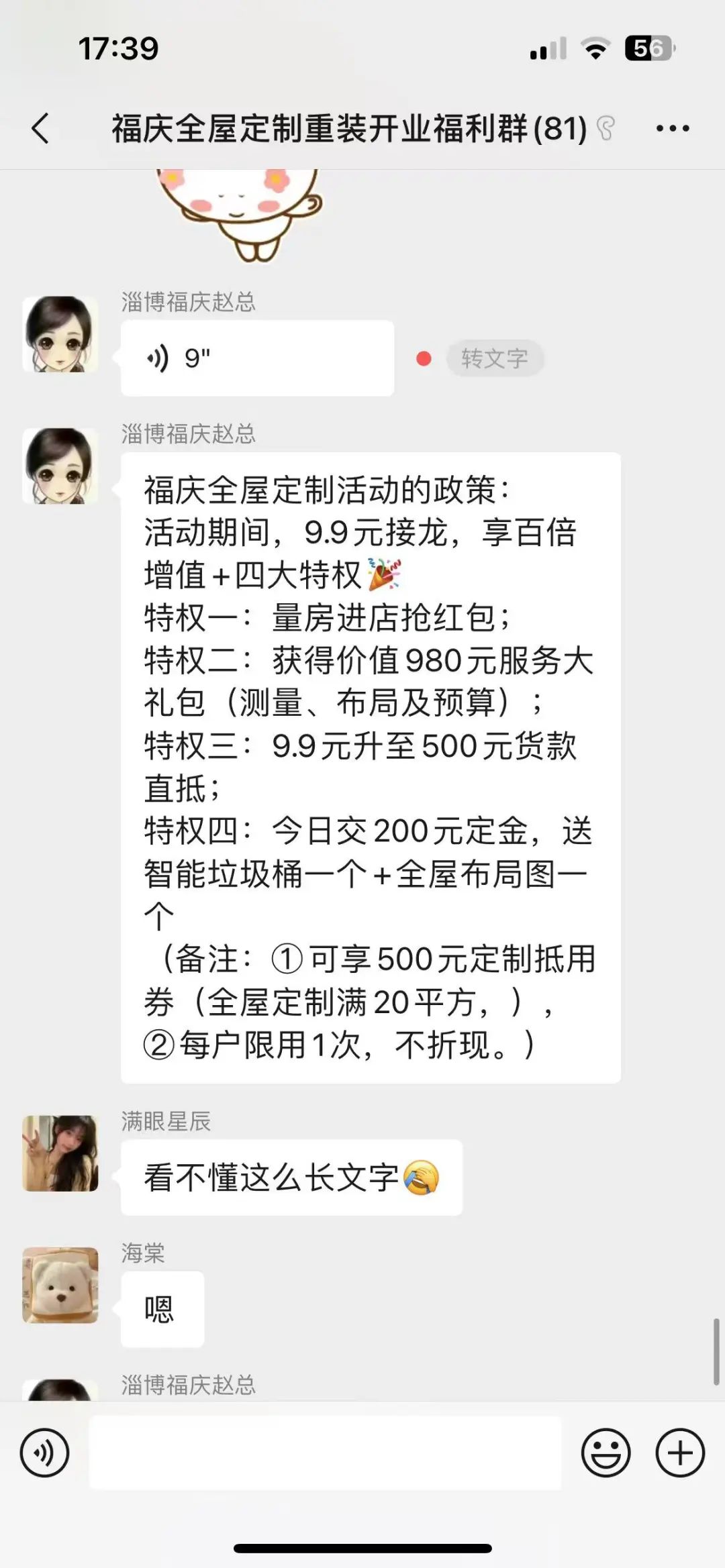Image resolution: width=725 pixels, height=1568 pixels.
Task: Open 淄博福庆赵总's avatar beside the voice message
Action: click(60, 334)
